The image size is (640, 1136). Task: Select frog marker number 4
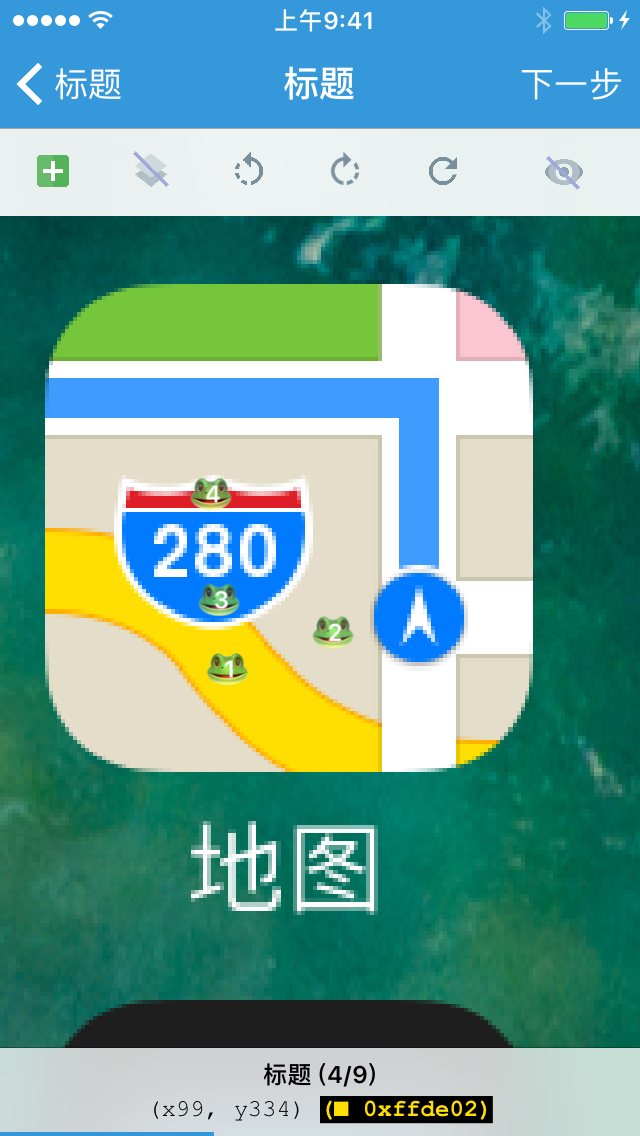coord(212,492)
